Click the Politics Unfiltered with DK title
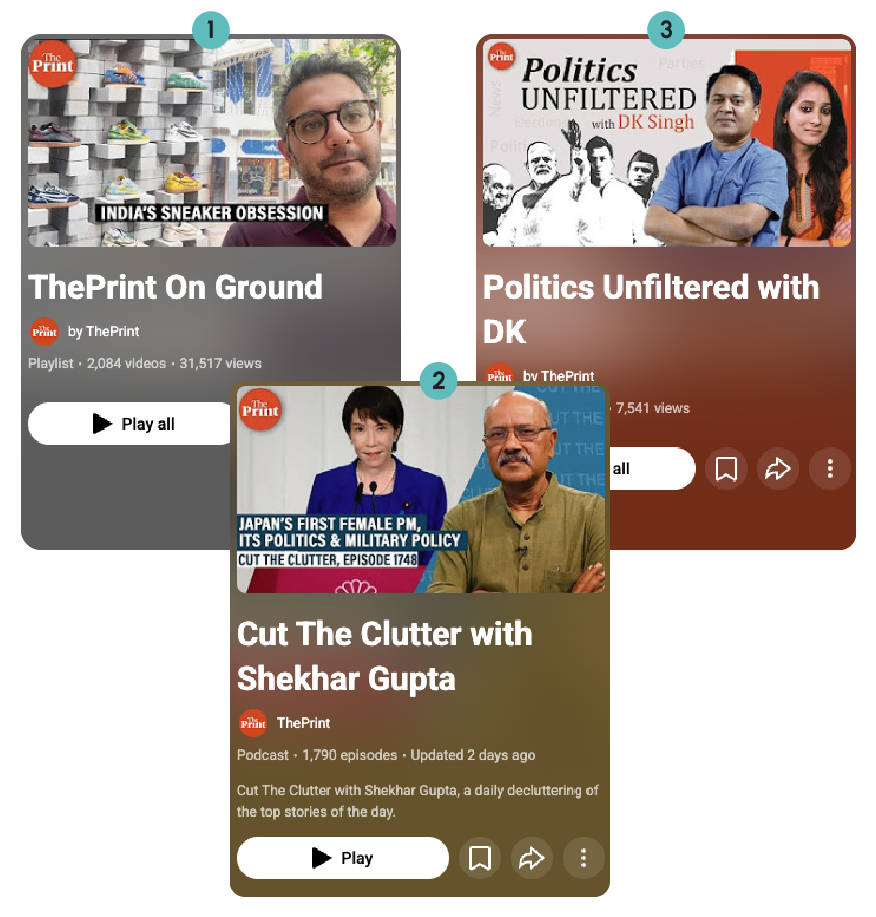Image resolution: width=876 pixels, height=917 pixels. [651, 305]
